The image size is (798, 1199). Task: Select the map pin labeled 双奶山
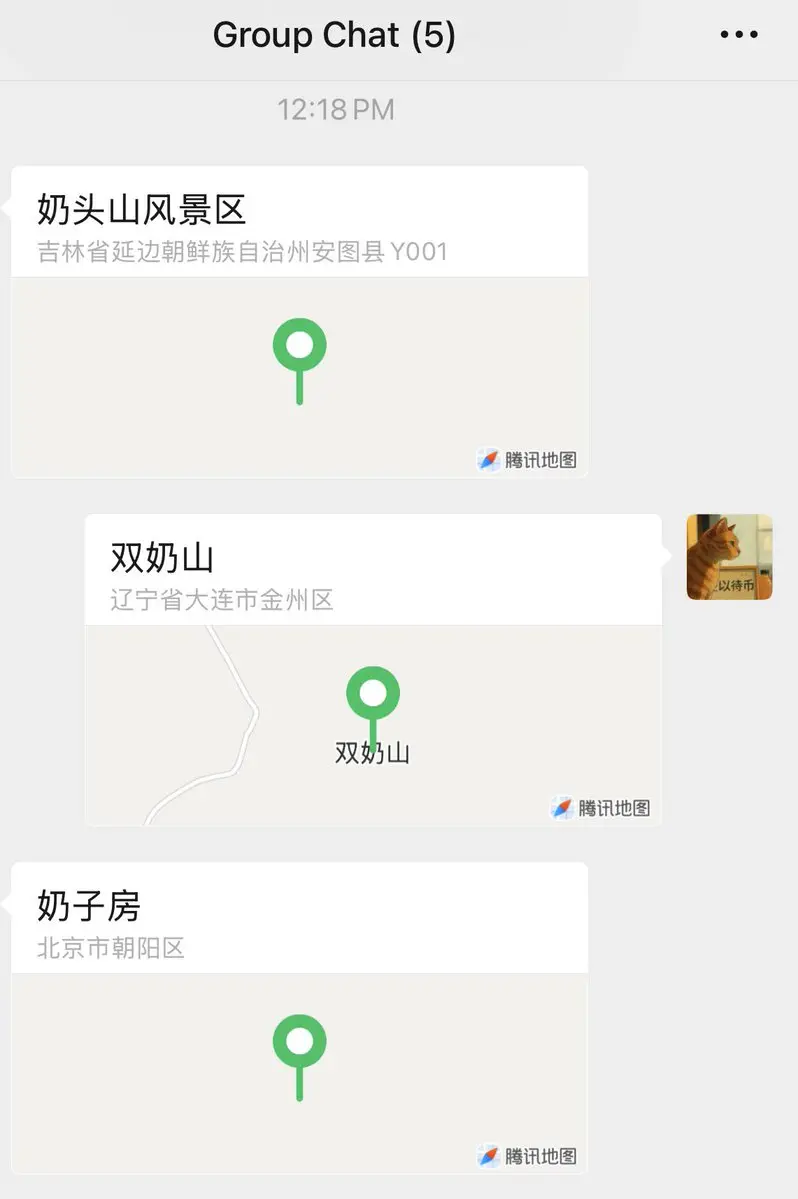372,692
